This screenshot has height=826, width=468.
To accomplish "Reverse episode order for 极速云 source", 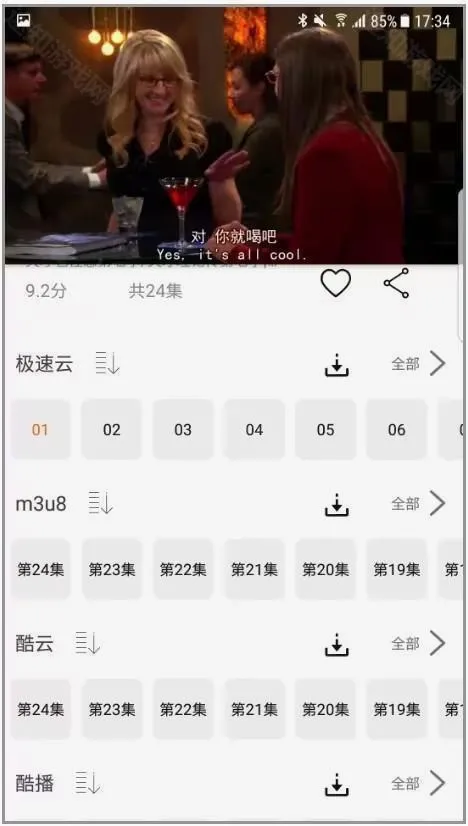I will pyautogui.click(x=108, y=364).
